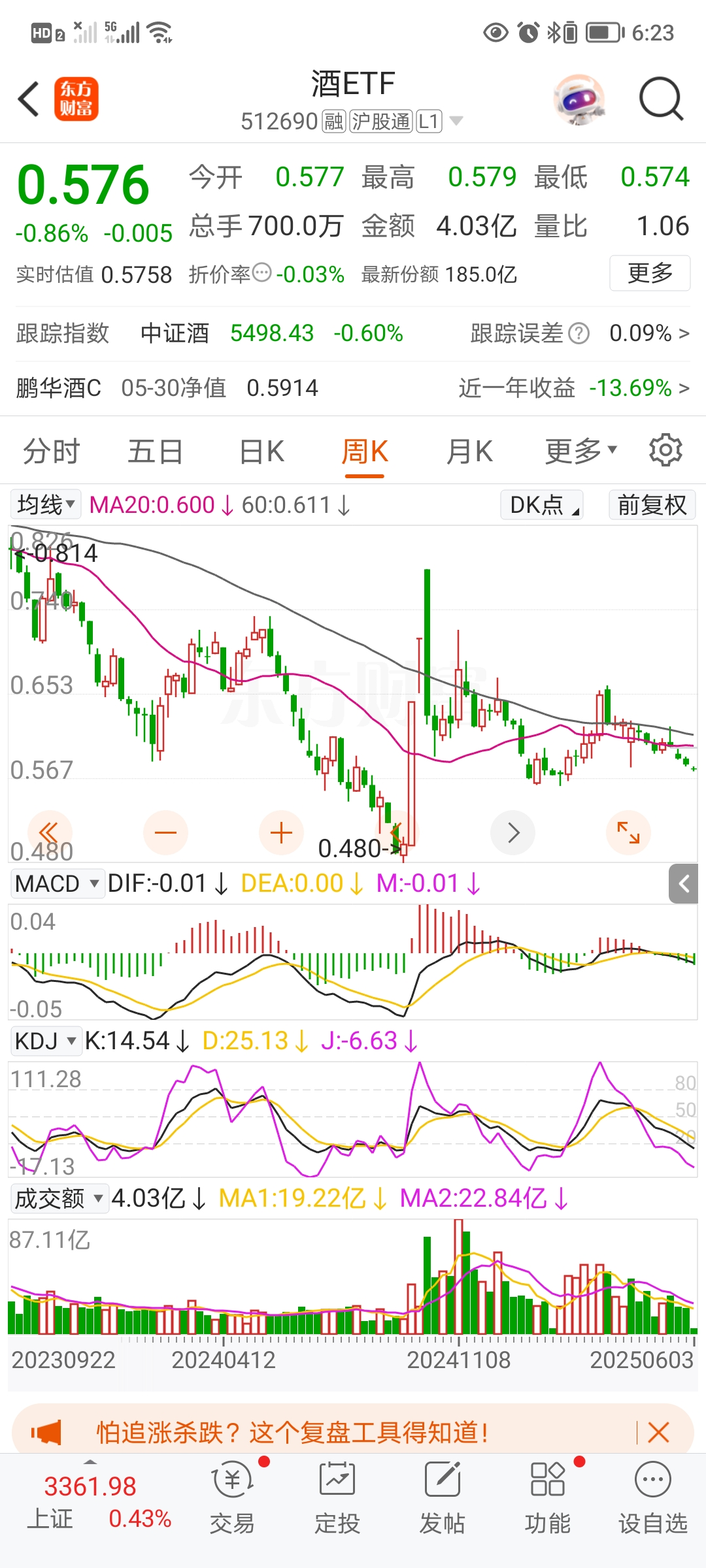Tap the 更多 button beside 最新份额
Image resolution: width=706 pixels, height=1568 pixels.
pos(649,273)
